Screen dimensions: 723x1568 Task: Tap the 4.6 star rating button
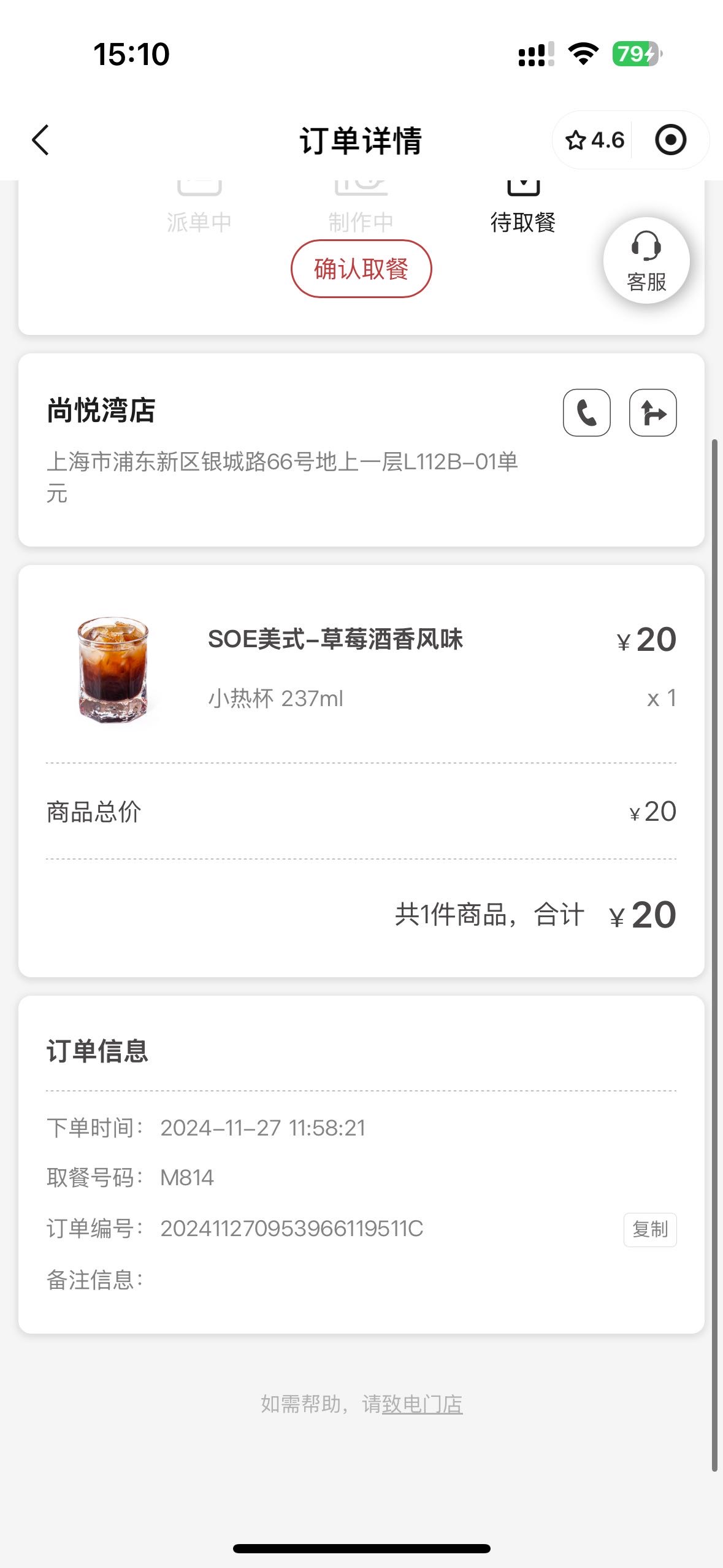pyautogui.click(x=594, y=140)
